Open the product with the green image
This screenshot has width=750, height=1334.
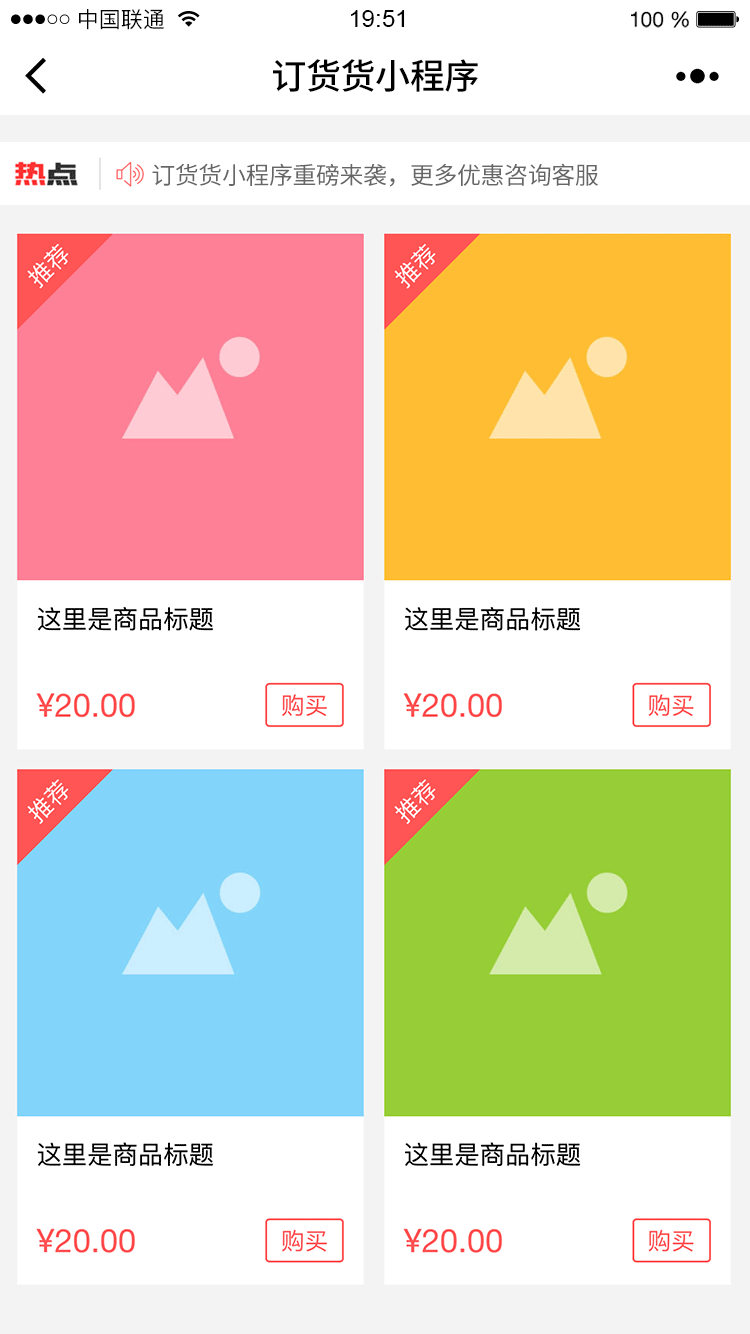click(557, 942)
